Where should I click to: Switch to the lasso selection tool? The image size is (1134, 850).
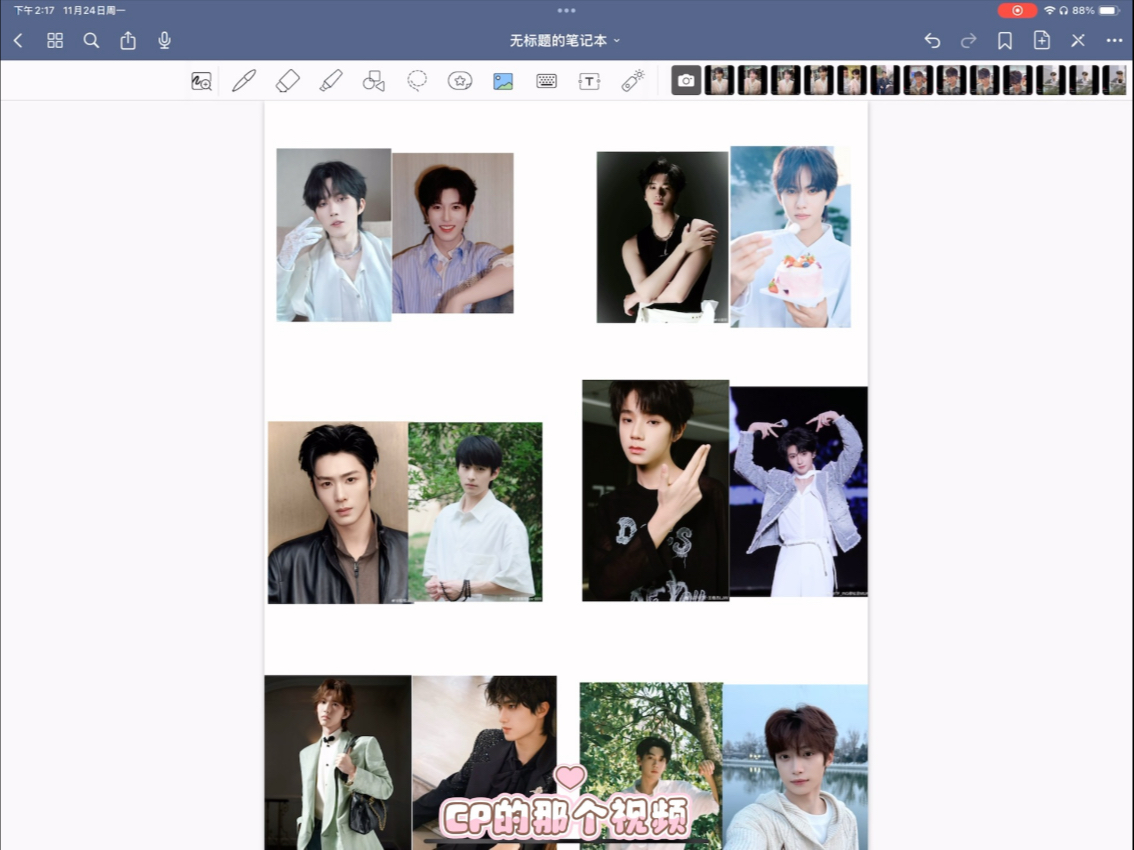pyautogui.click(x=417, y=81)
